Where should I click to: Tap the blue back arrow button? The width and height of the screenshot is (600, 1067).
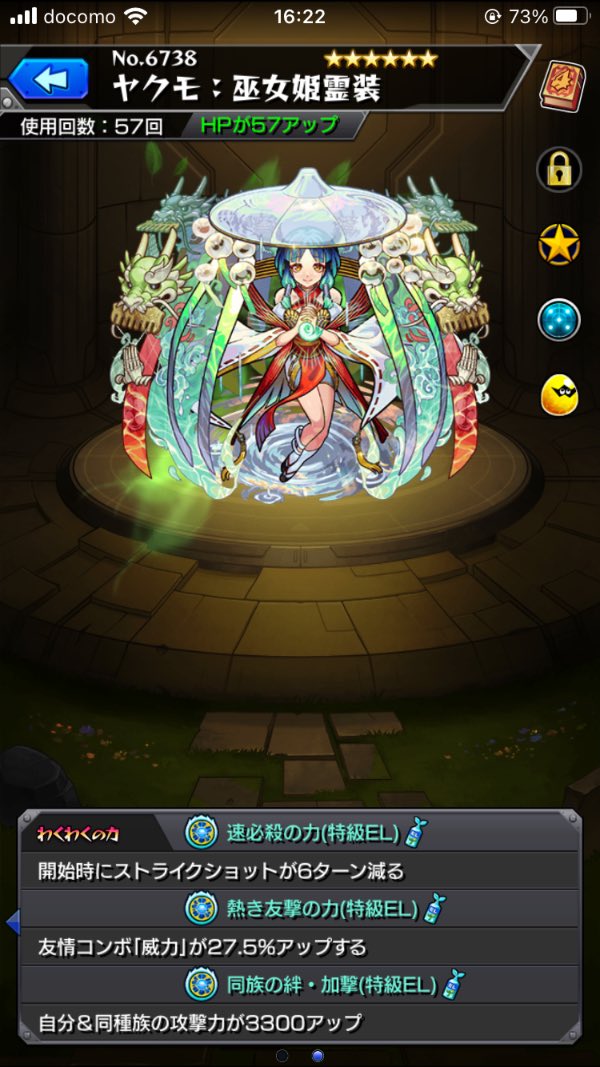48,79
